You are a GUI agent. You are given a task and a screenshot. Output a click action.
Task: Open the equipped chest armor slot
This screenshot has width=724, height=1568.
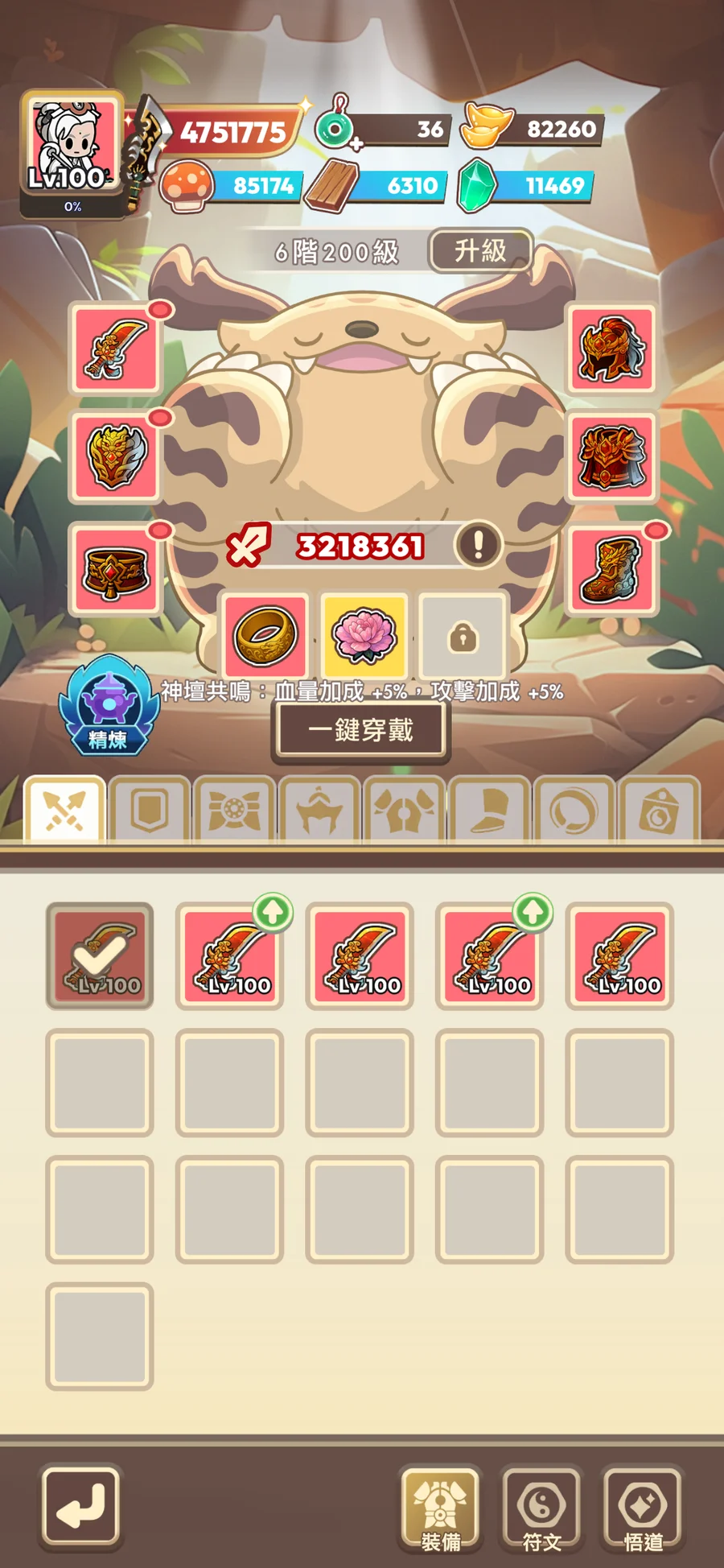[x=611, y=458]
